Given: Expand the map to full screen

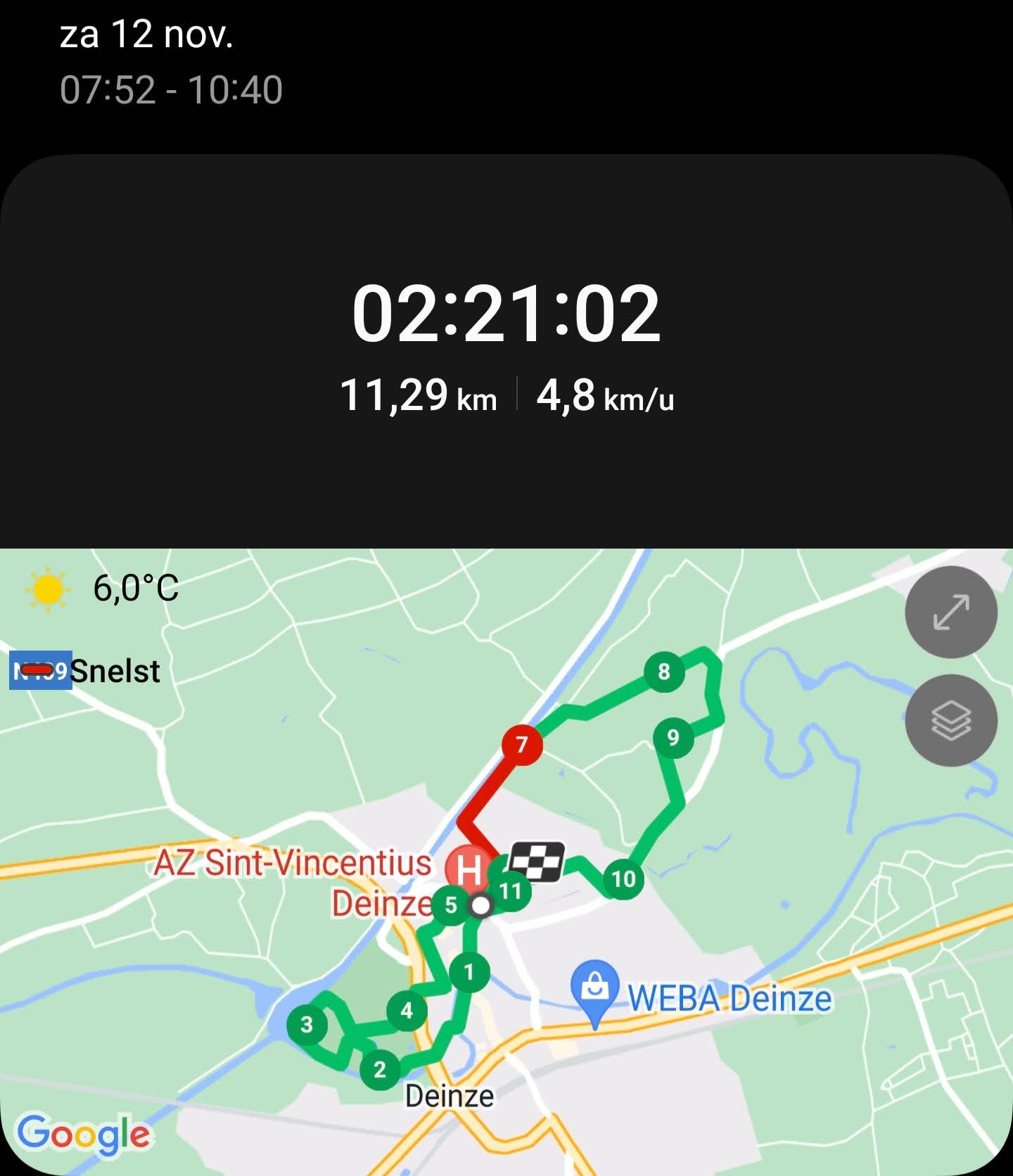Looking at the screenshot, I should [950, 612].
